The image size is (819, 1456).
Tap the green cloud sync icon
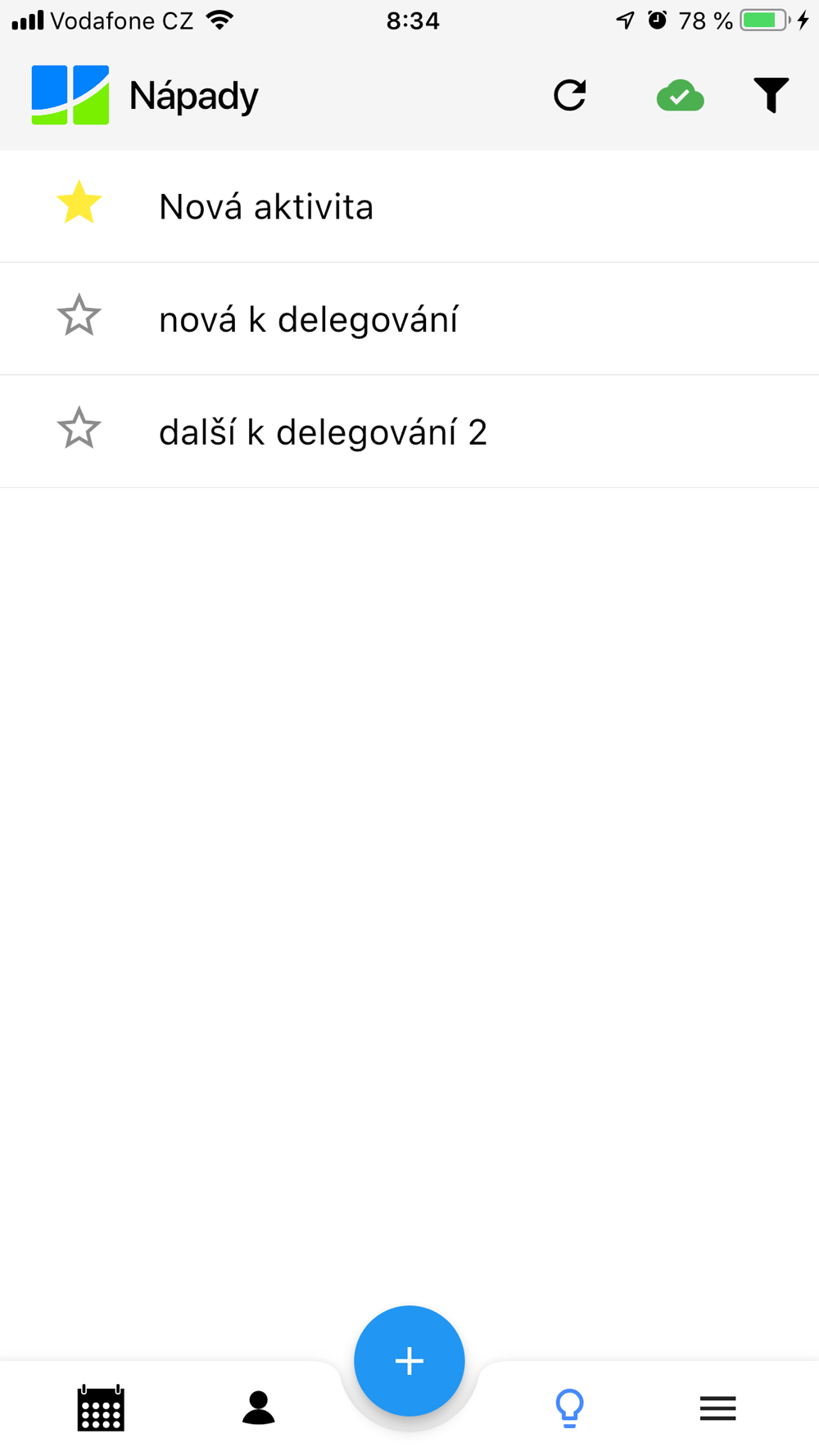point(680,96)
